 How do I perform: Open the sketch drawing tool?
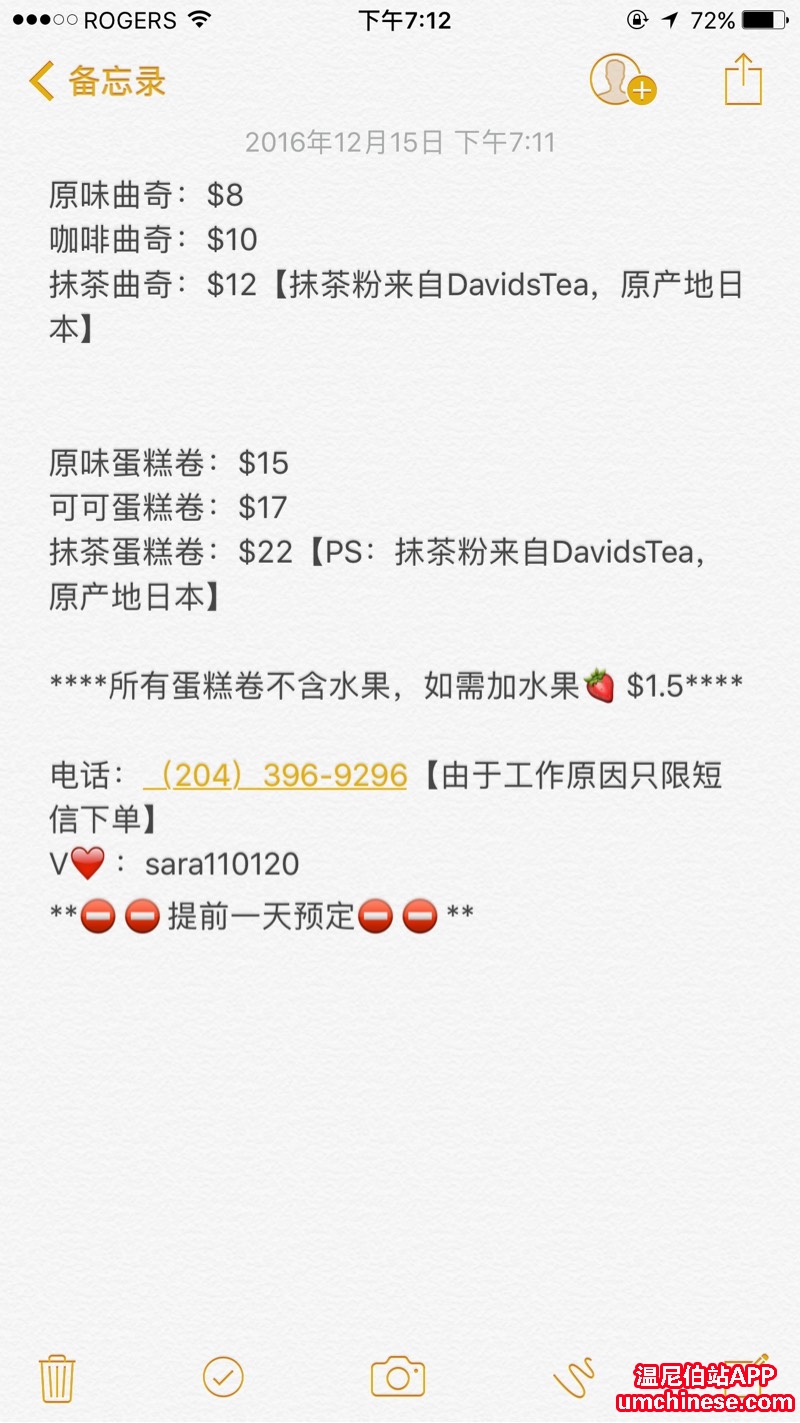tap(573, 1377)
